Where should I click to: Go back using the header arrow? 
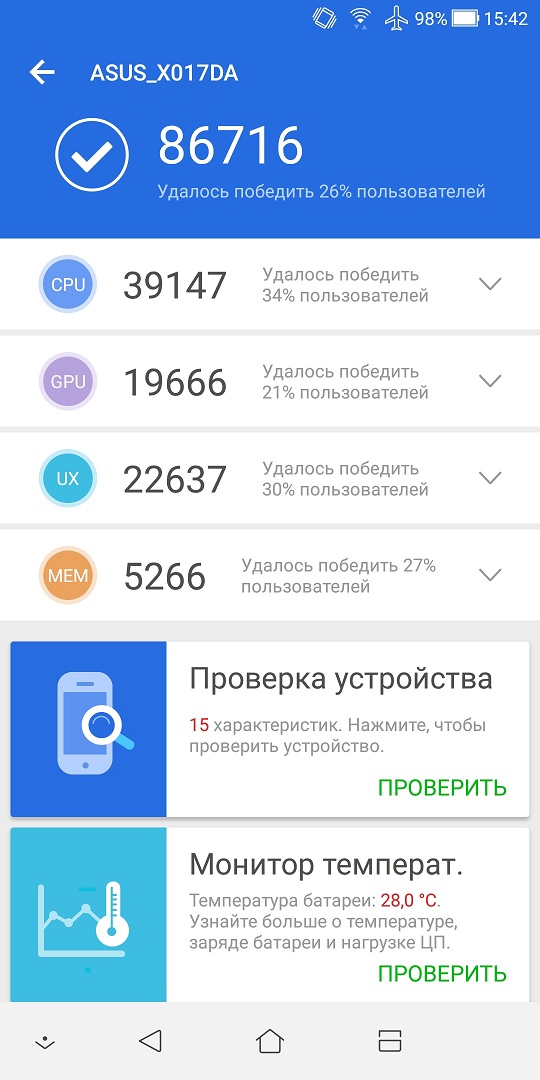point(42,72)
